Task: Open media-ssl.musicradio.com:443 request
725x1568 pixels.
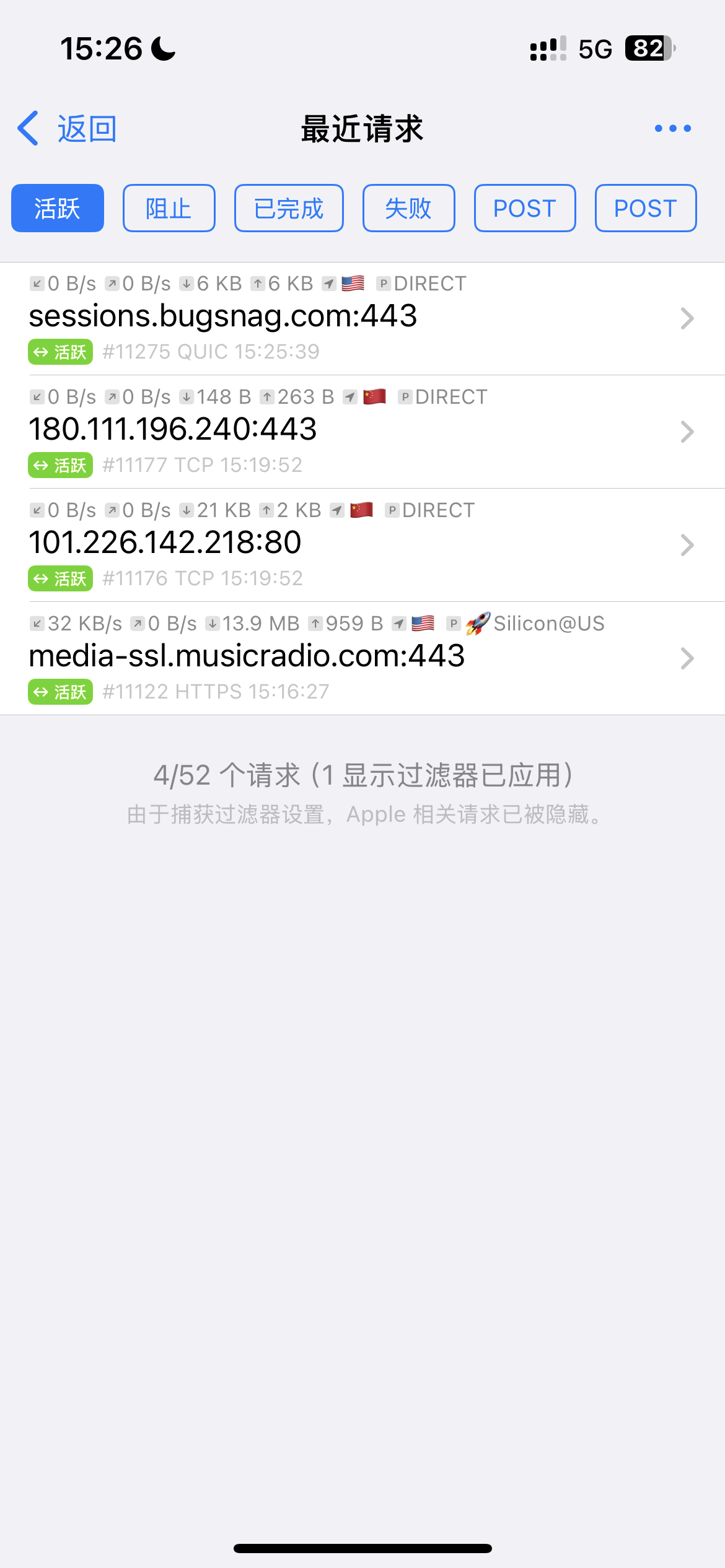Action: click(362, 658)
